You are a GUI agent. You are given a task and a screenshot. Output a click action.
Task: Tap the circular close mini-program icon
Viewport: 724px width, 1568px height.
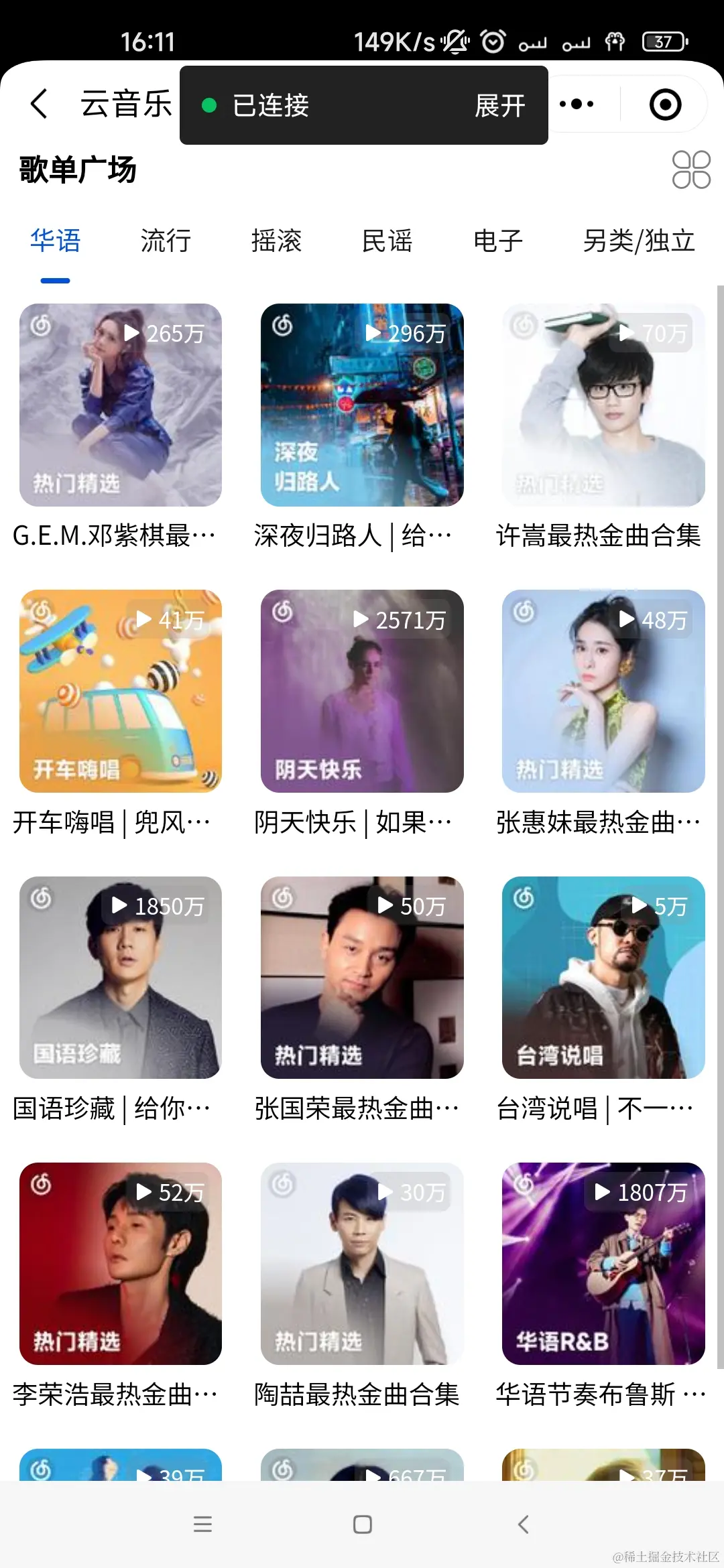tap(664, 103)
